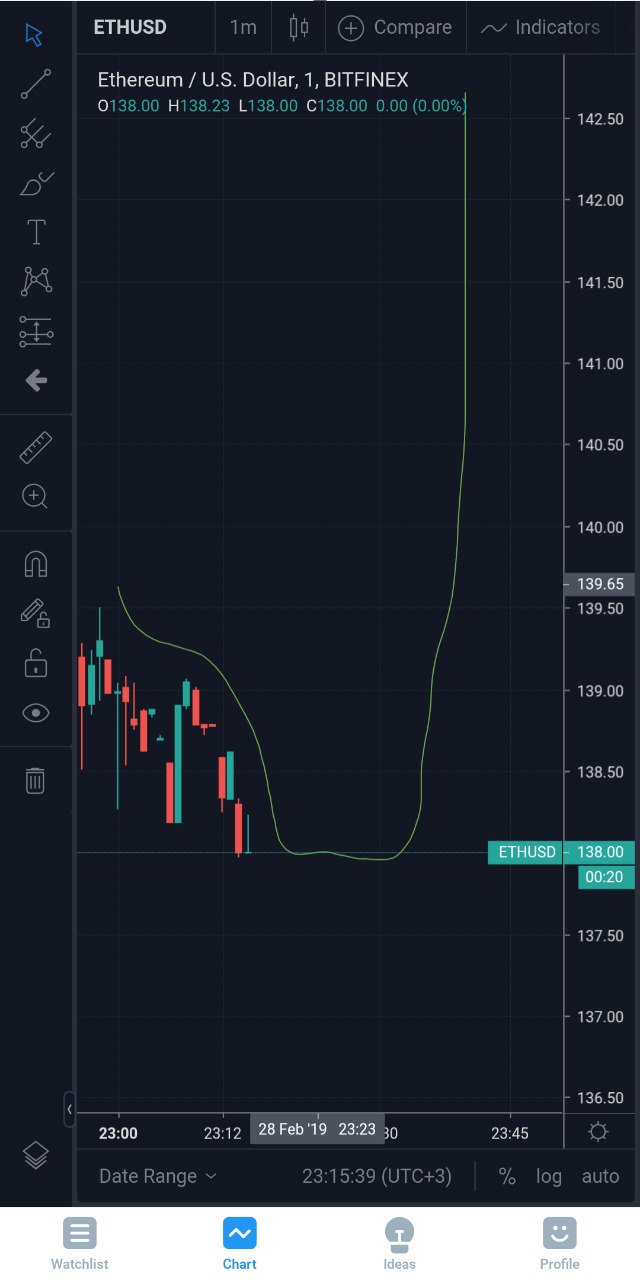Switch to the Watchlist tab
The width and height of the screenshot is (640, 1280).
tap(80, 1244)
